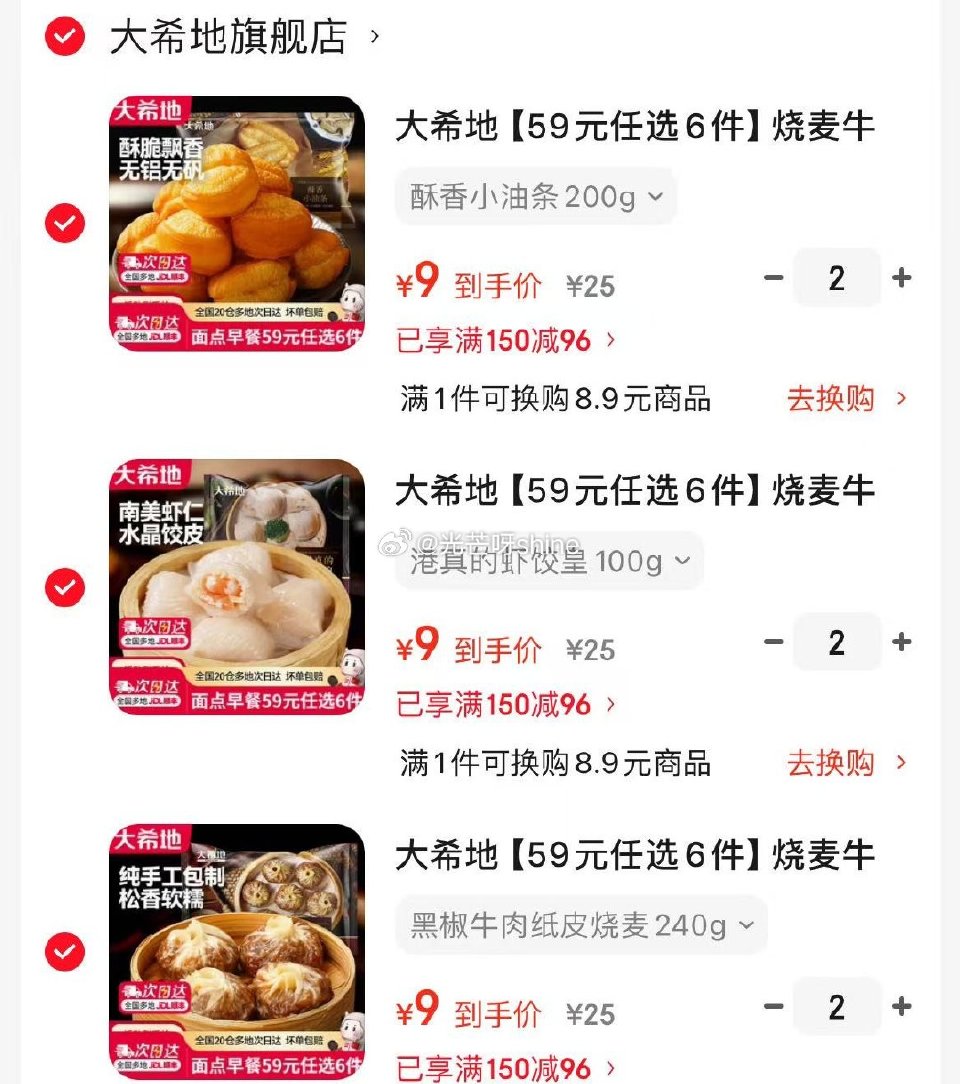Change spec via 黑椒牛肉纸皮烧麦 240g dropdown
The height and width of the screenshot is (1084, 960).
(x=581, y=925)
